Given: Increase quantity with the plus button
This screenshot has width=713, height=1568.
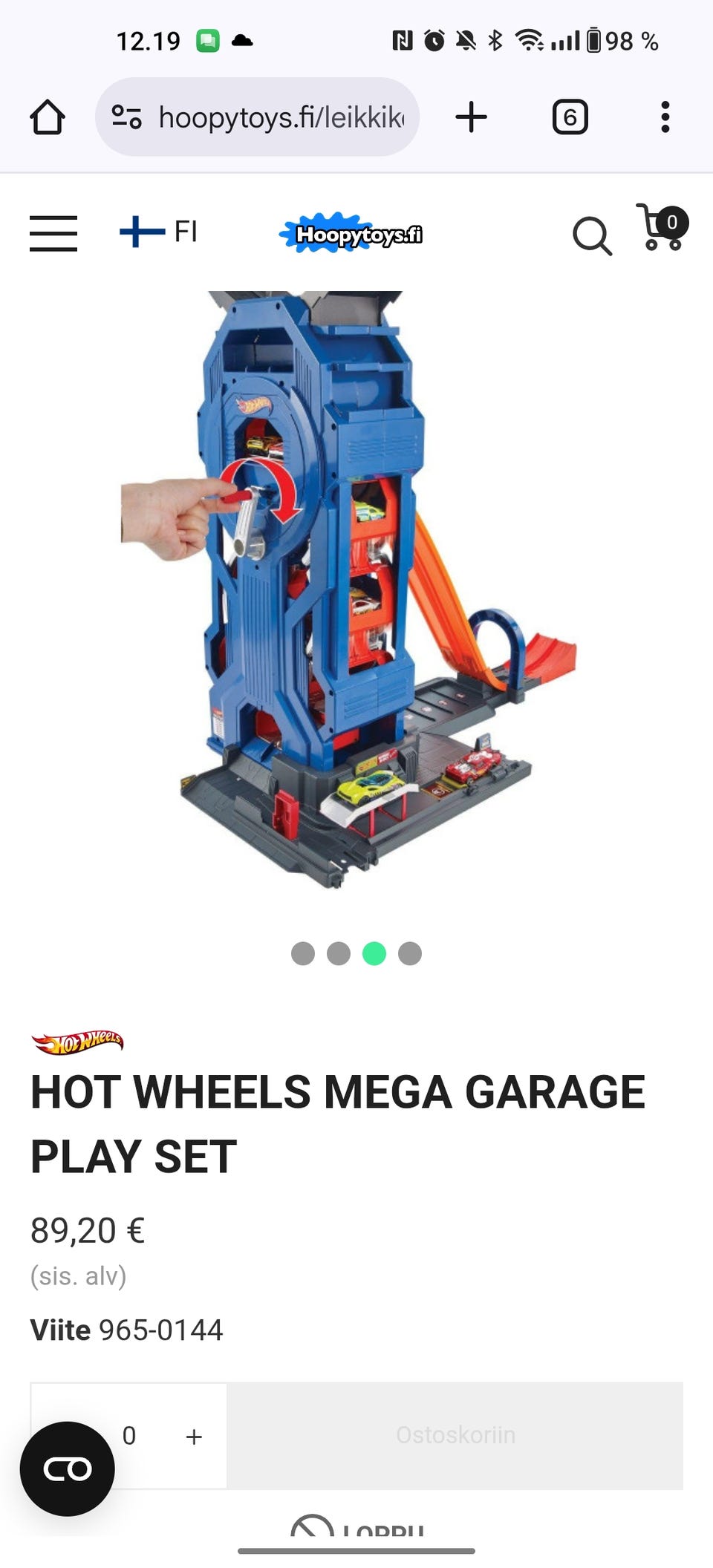Looking at the screenshot, I should coord(194,1437).
